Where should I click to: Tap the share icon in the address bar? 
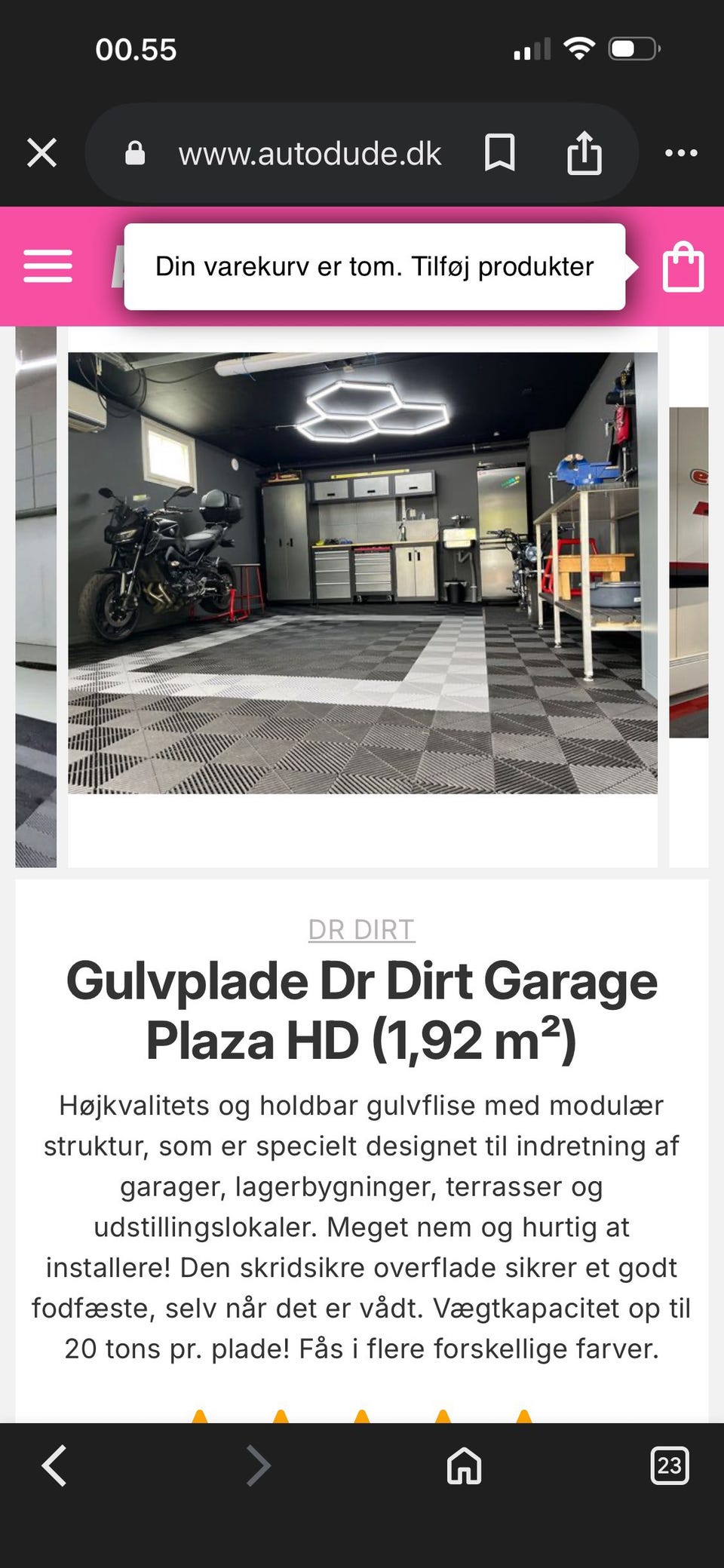pos(584,152)
